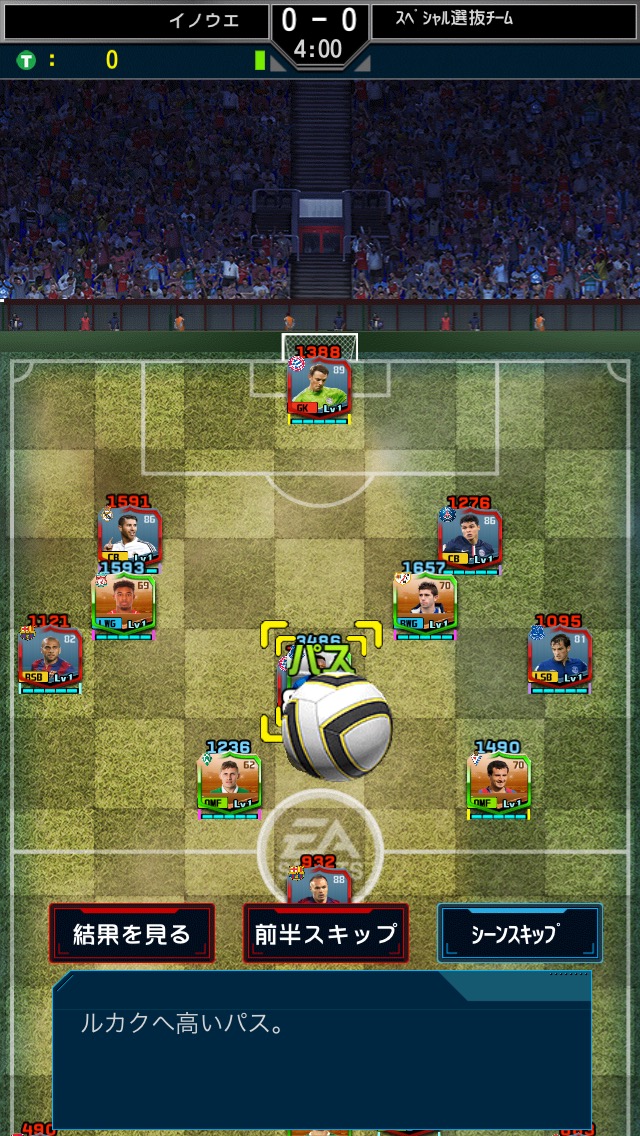The width and height of the screenshot is (640, 1136).
Task: Tap シーンスキップ to skip the scene
Action: tap(520, 934)
